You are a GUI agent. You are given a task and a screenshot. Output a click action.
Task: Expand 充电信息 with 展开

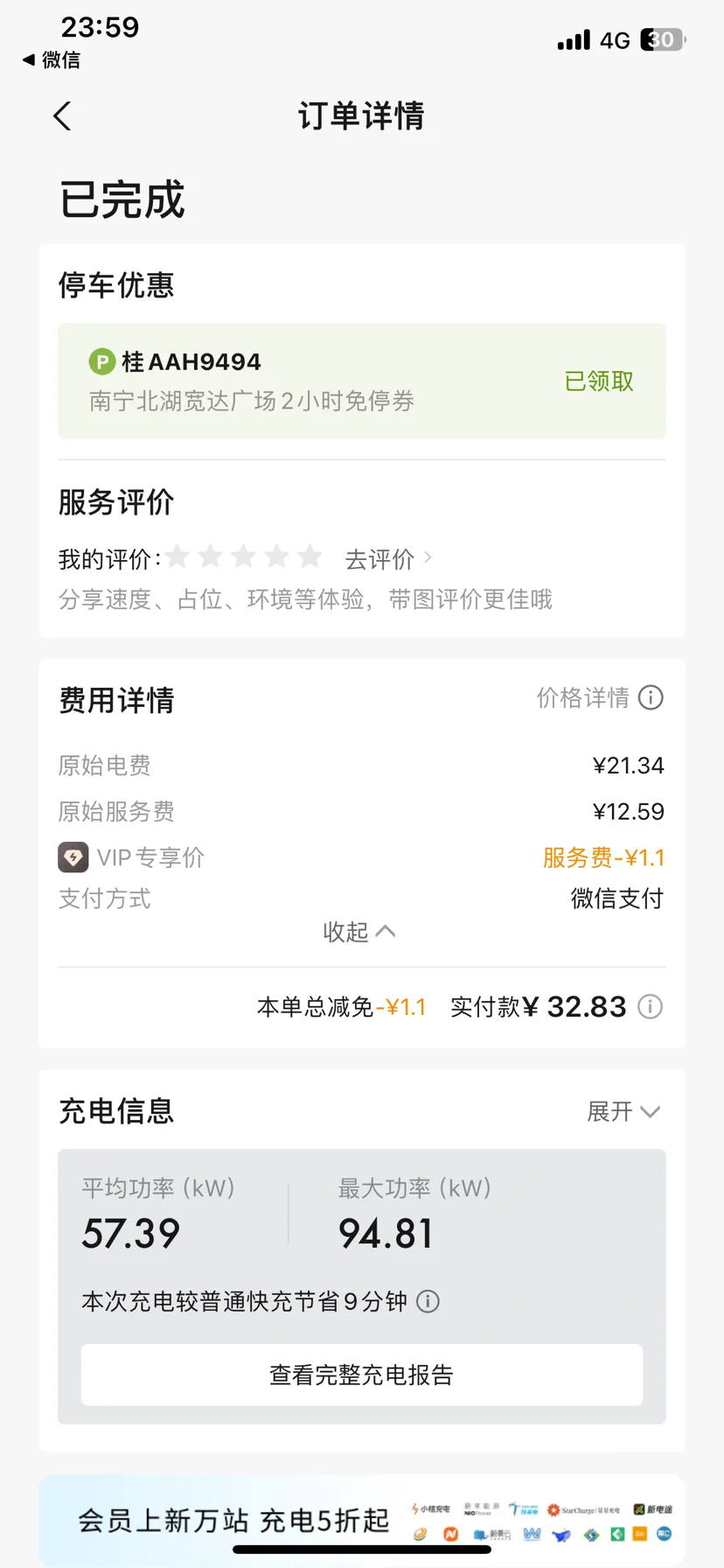click(x=623, y=1111)
